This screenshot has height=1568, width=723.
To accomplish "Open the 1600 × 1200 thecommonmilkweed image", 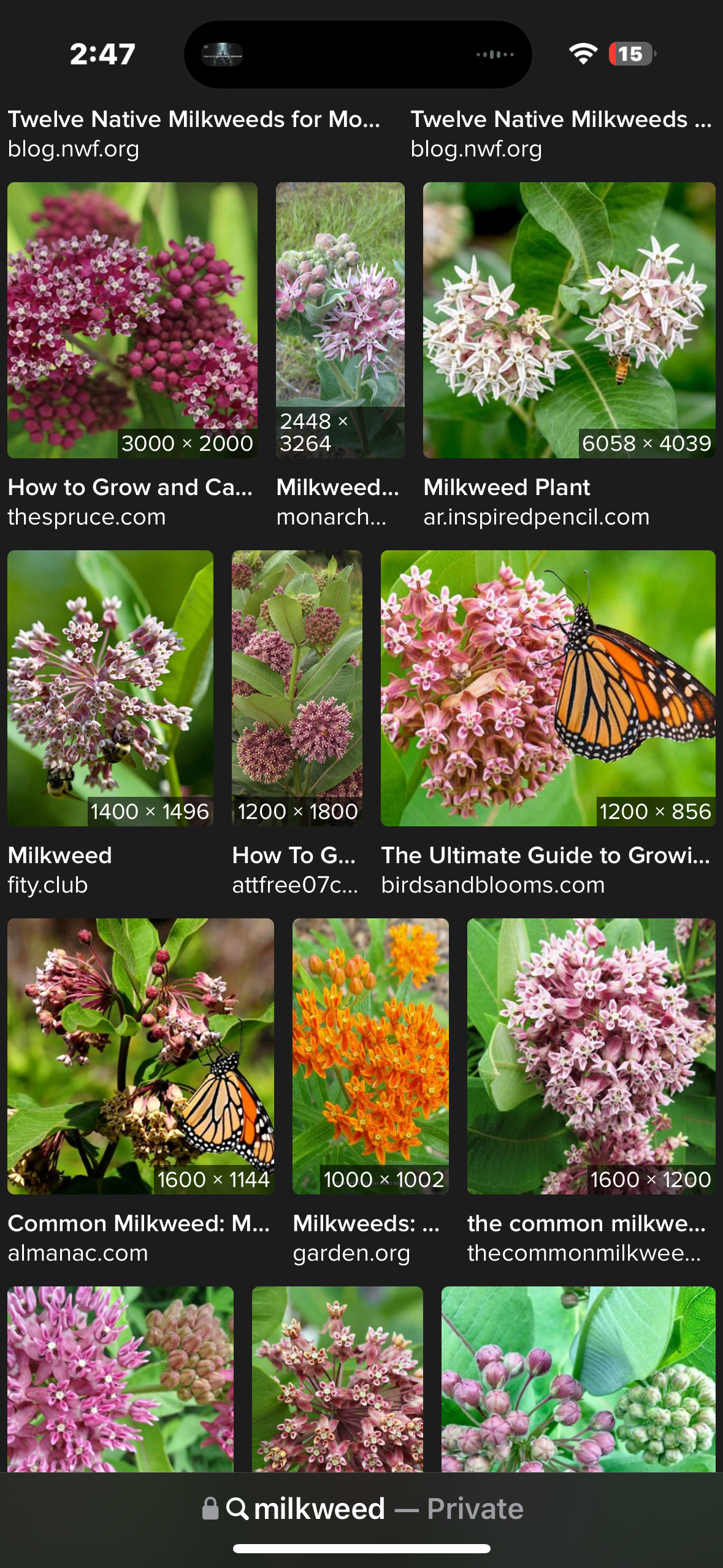I will (591, 1056).
